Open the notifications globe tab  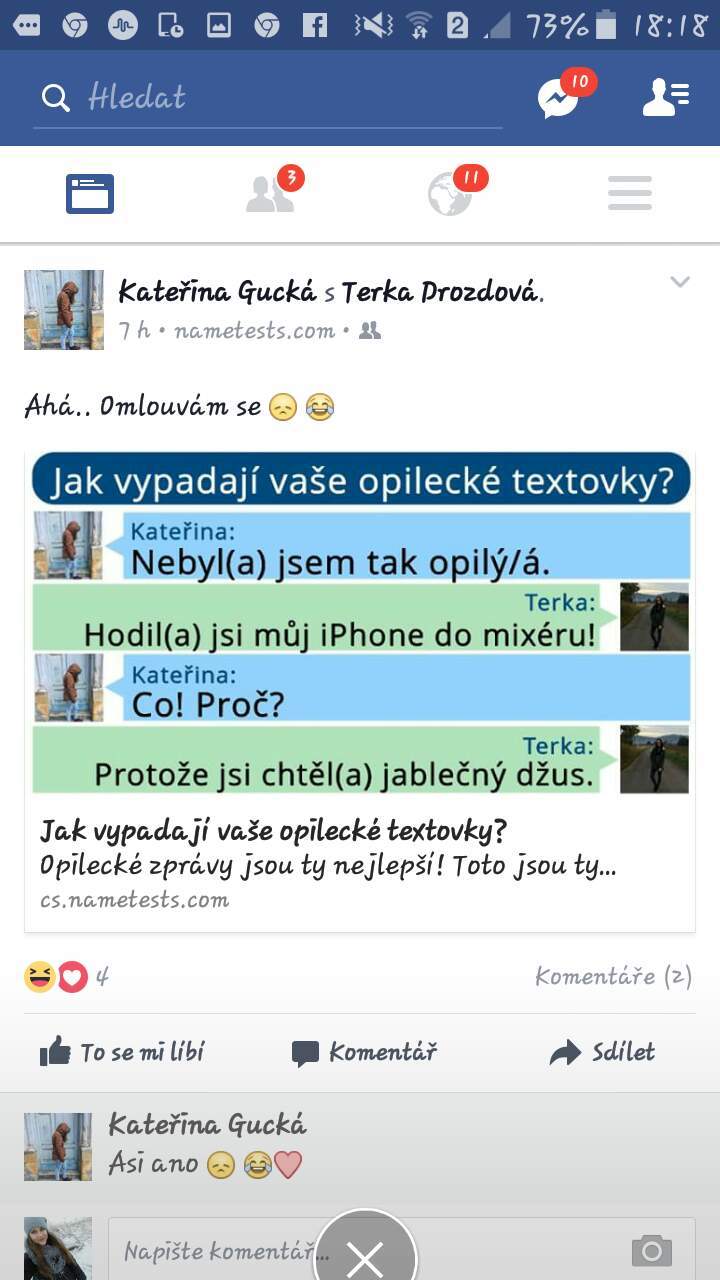click(452, 192)
